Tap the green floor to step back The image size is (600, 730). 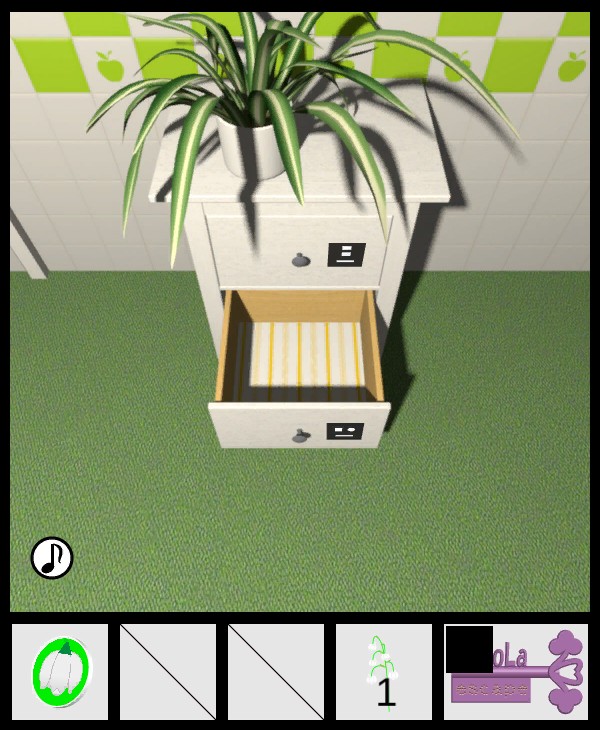point(300,540)
